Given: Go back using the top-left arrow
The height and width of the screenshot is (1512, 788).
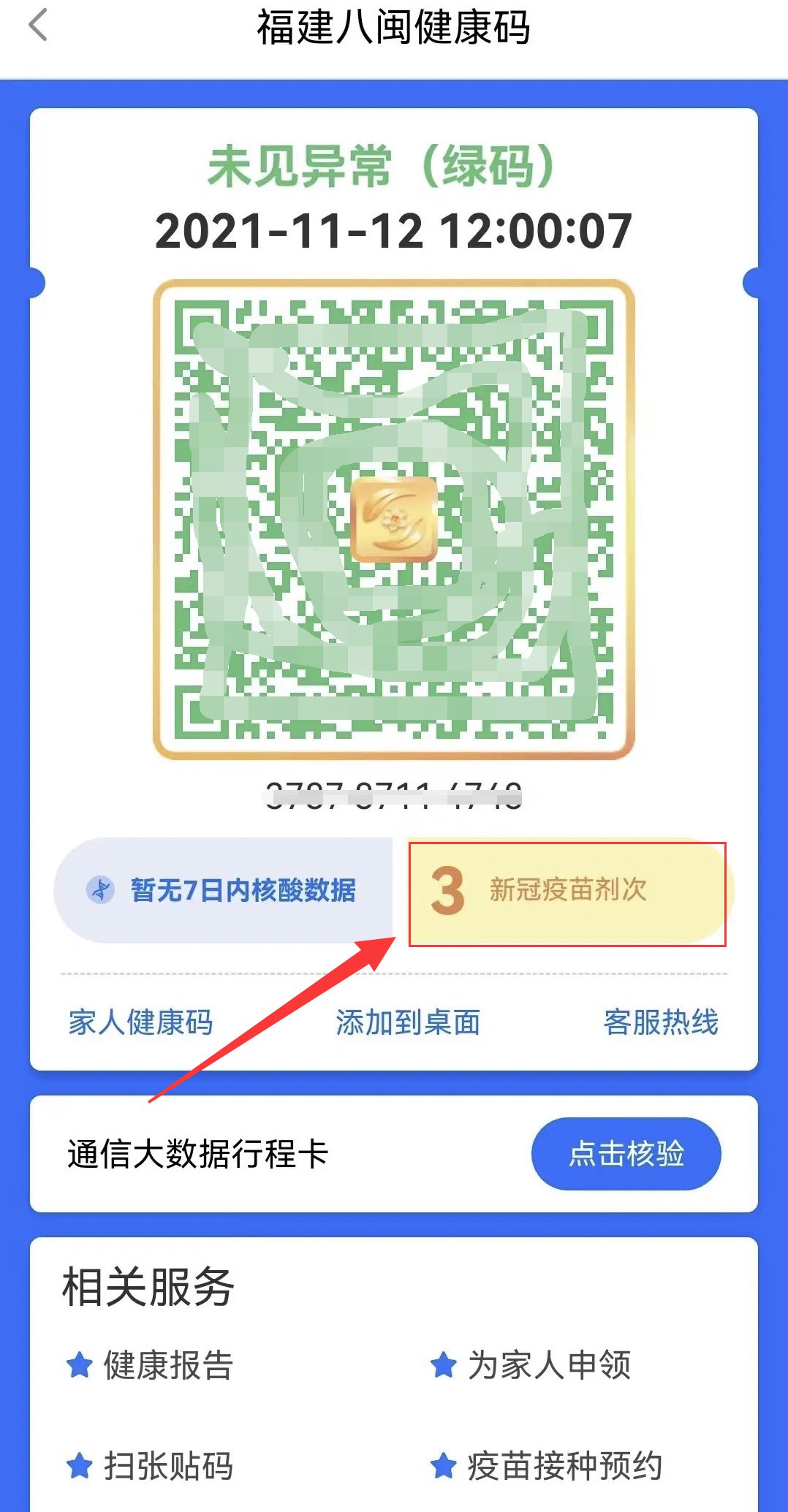Looking at the screenshot, I should coord(38,26).
